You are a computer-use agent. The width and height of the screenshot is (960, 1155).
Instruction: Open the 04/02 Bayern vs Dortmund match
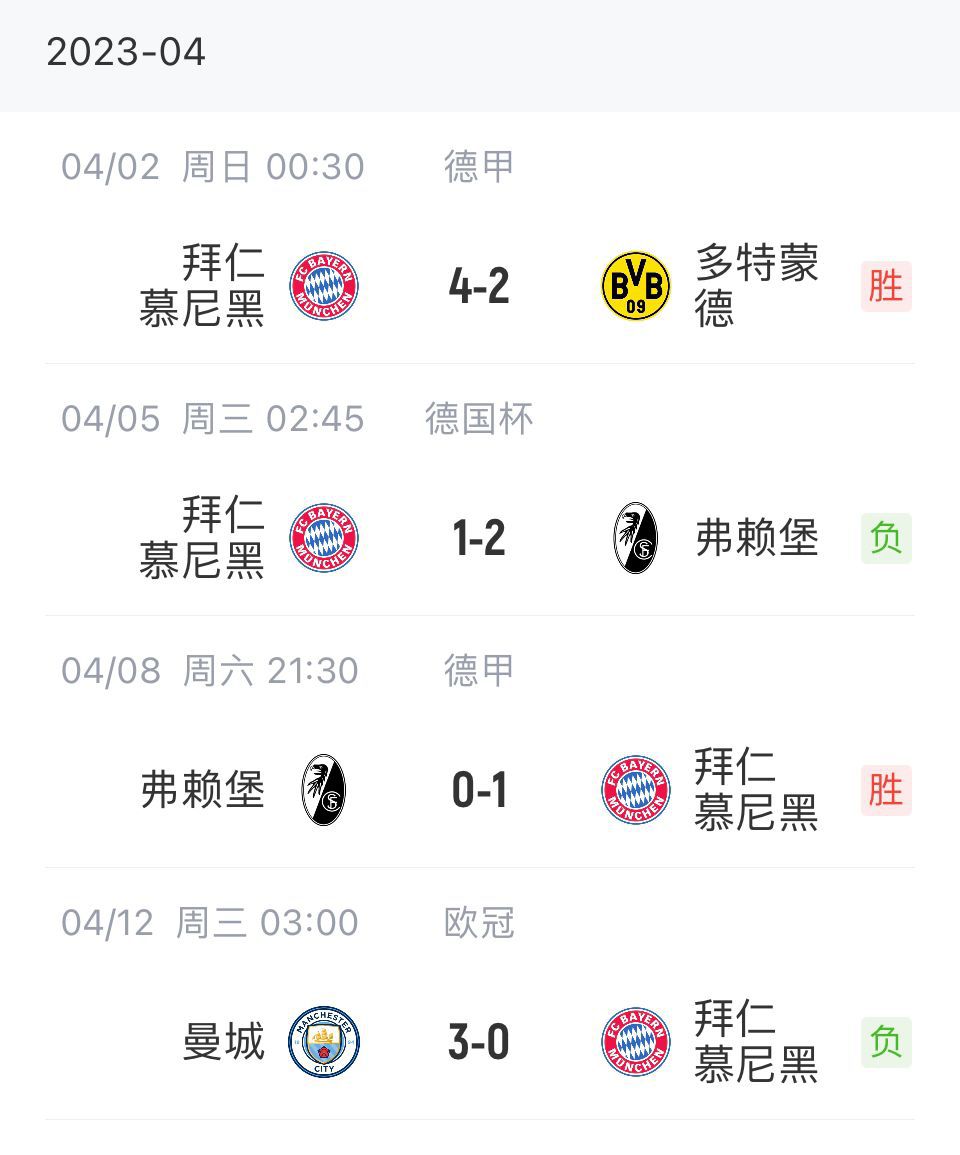(479, 287)
